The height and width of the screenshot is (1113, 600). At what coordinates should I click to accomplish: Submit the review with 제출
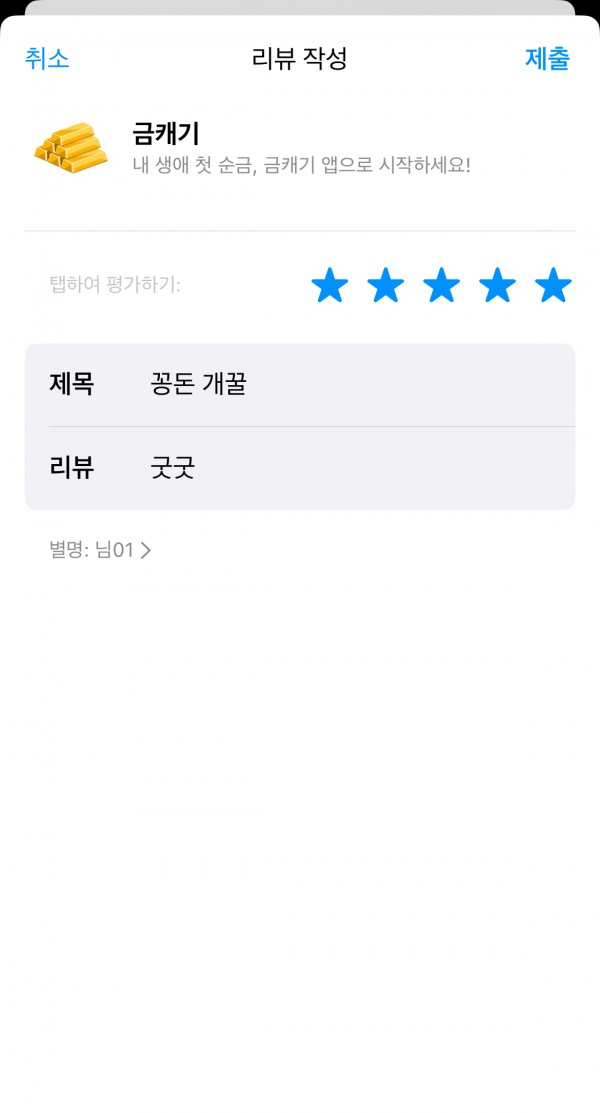click(x=547, y=58)
